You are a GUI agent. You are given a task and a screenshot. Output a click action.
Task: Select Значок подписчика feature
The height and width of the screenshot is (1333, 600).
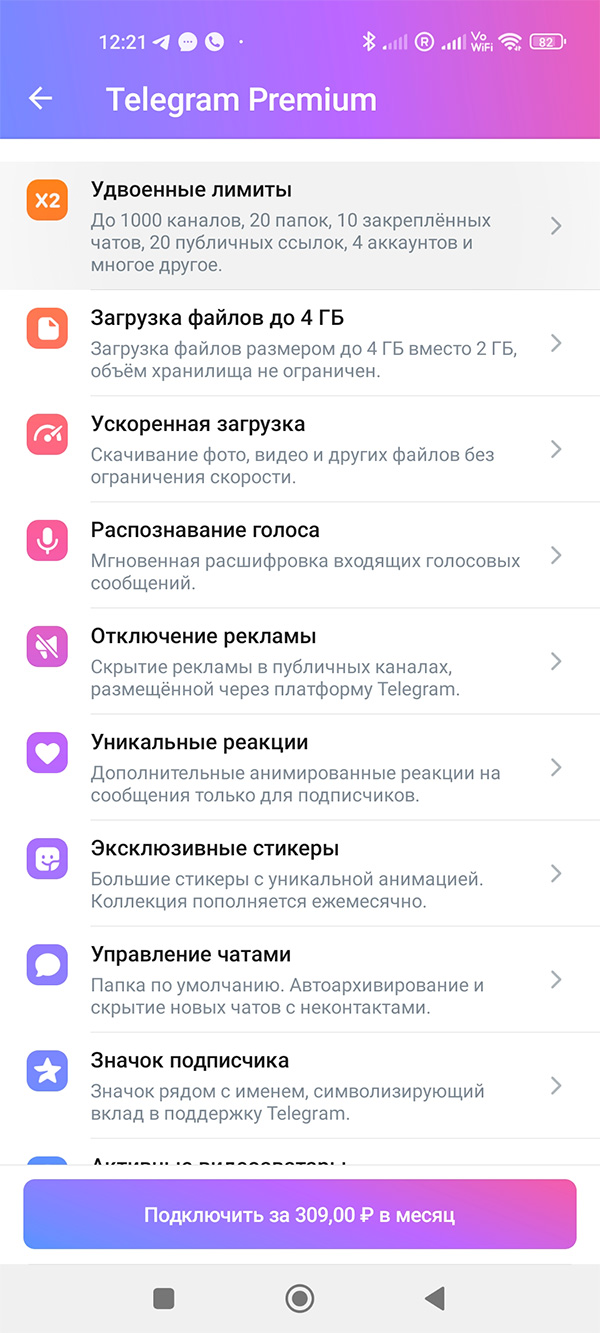coord(300,1085)
